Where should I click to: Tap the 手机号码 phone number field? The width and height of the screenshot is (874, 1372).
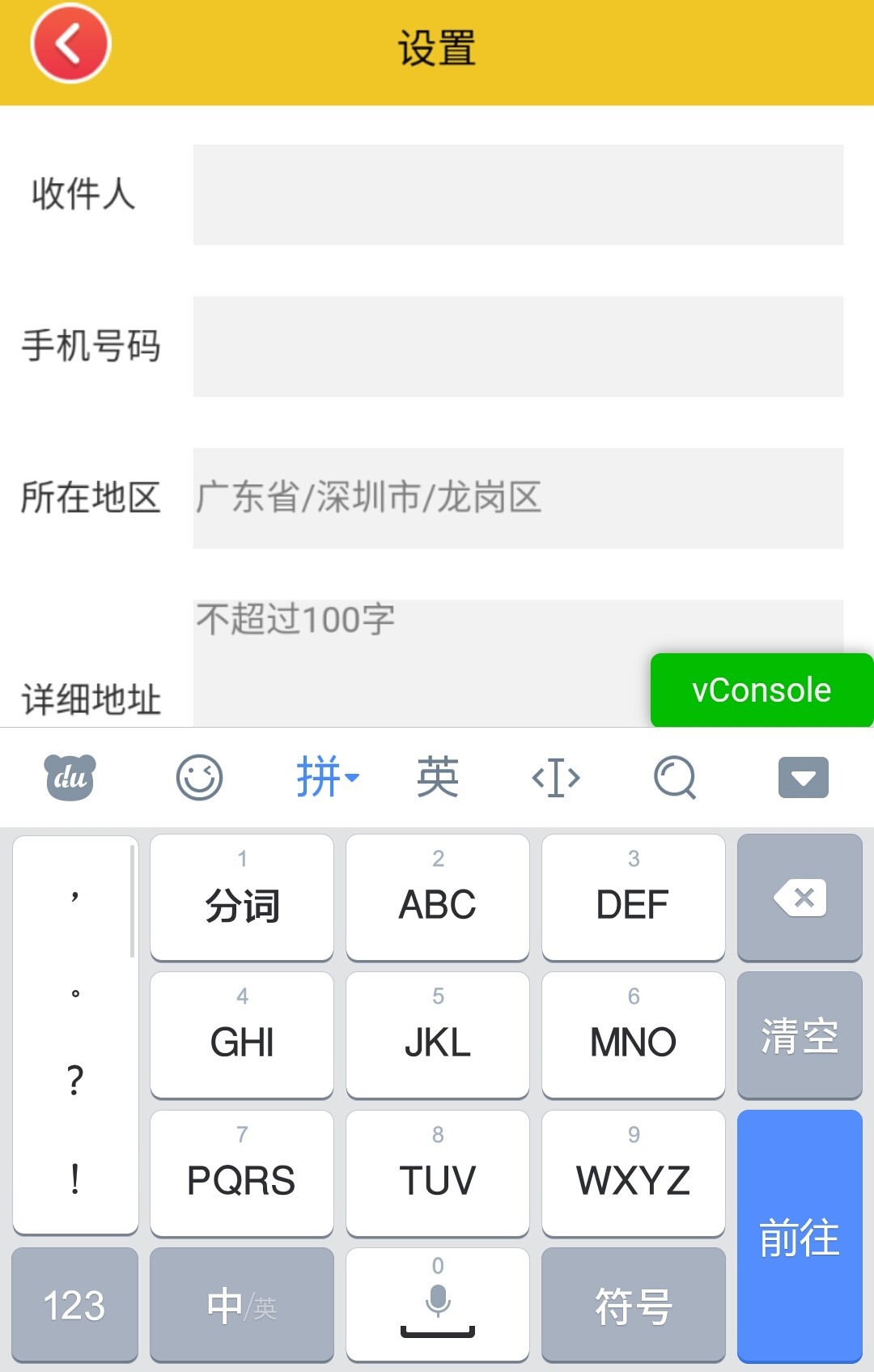(518, 346)
